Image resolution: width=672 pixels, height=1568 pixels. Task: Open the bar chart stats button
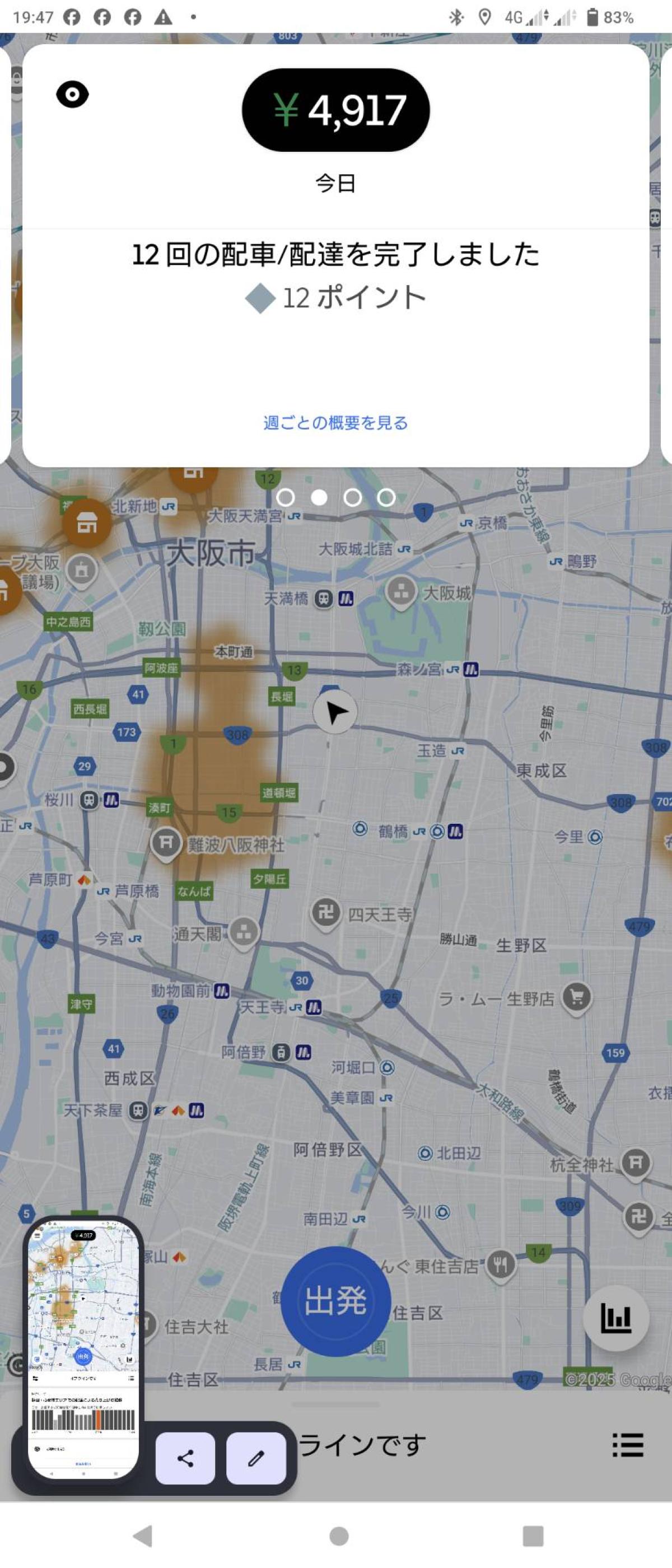tap(615, 1318)
